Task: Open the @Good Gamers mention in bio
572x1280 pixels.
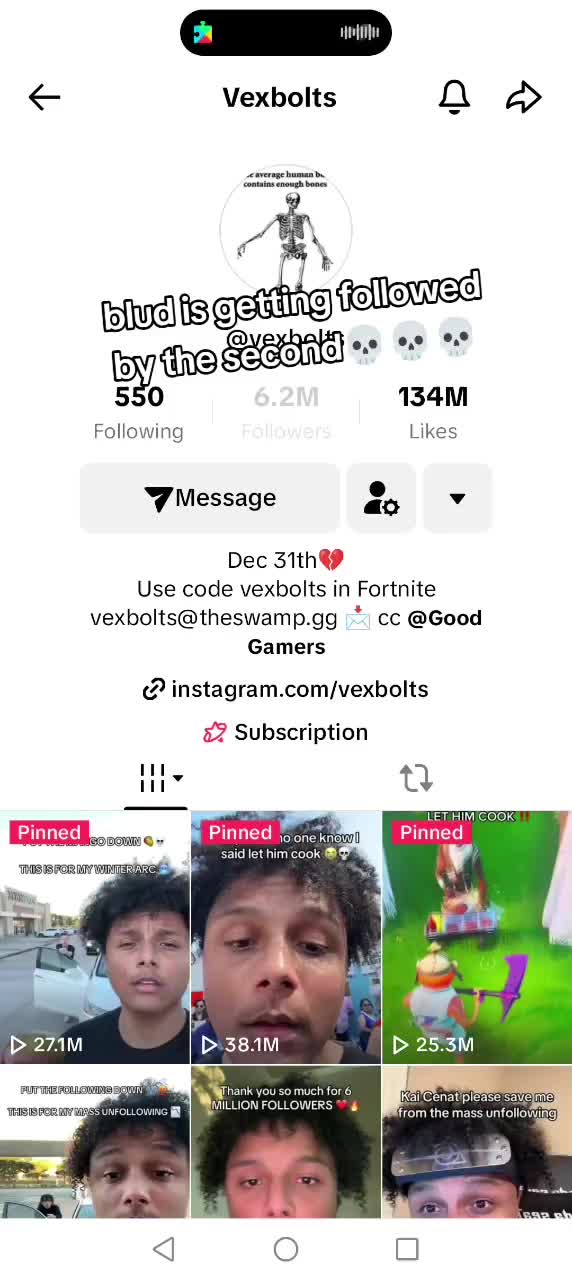Action: coord(365,632)
